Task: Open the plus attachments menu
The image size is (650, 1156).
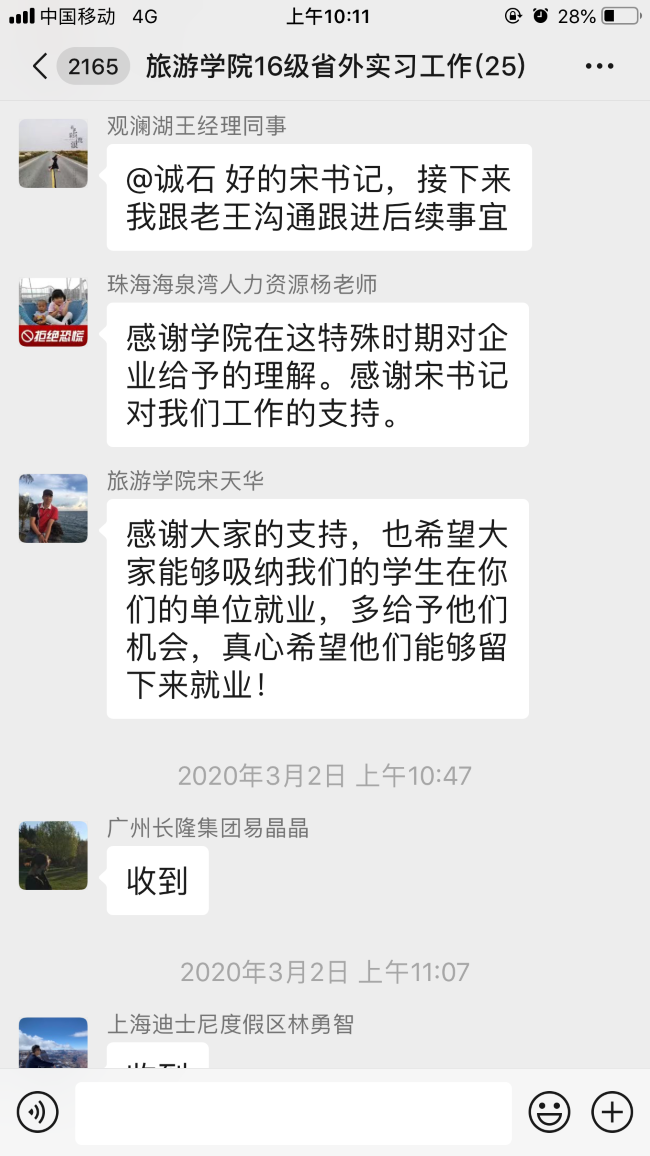Action: (x=612, y=1112)
